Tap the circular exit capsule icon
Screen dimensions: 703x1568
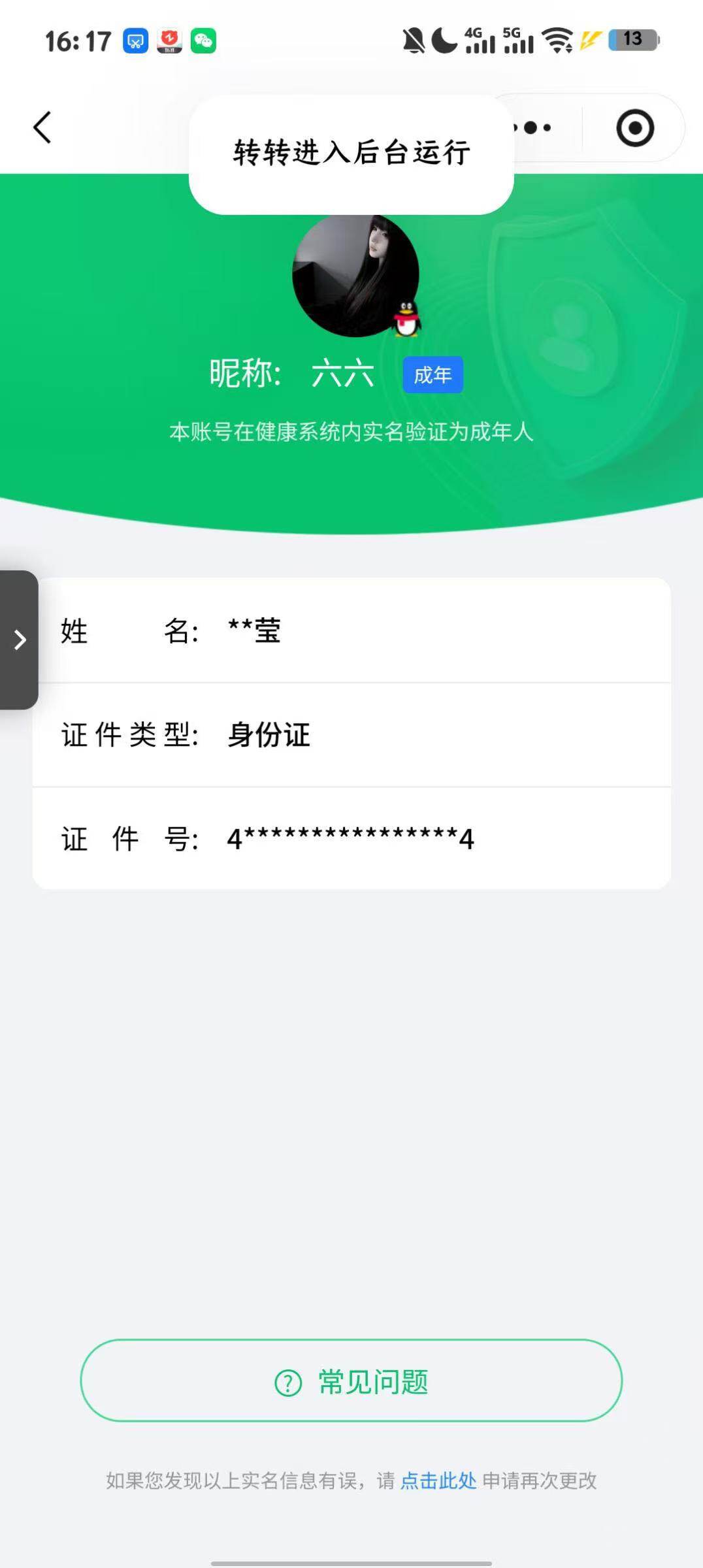click(x=634, y=127)
